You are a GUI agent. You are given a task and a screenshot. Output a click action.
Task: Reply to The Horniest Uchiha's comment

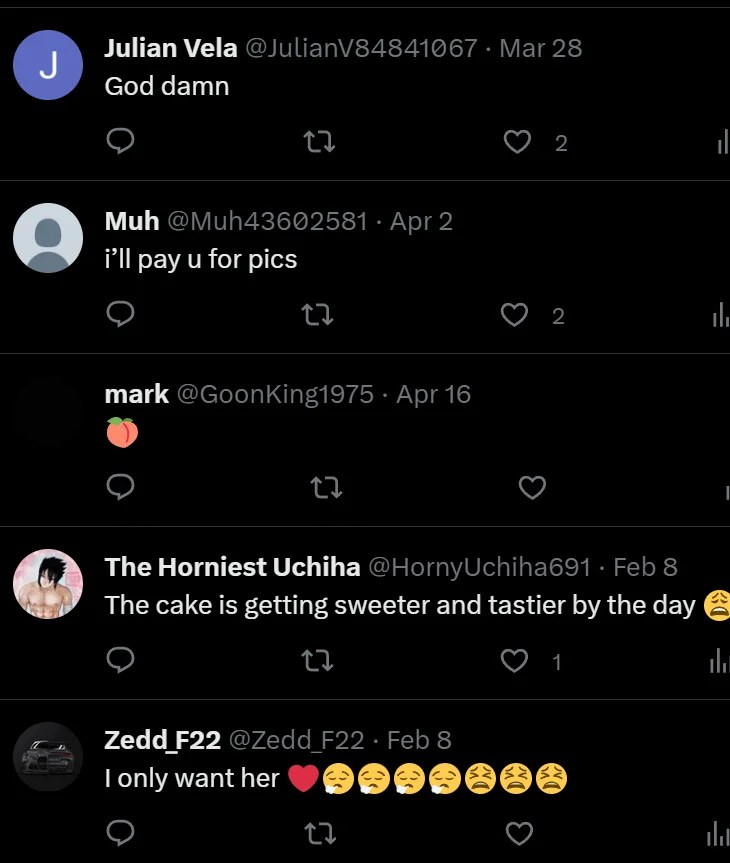[120, 661]
